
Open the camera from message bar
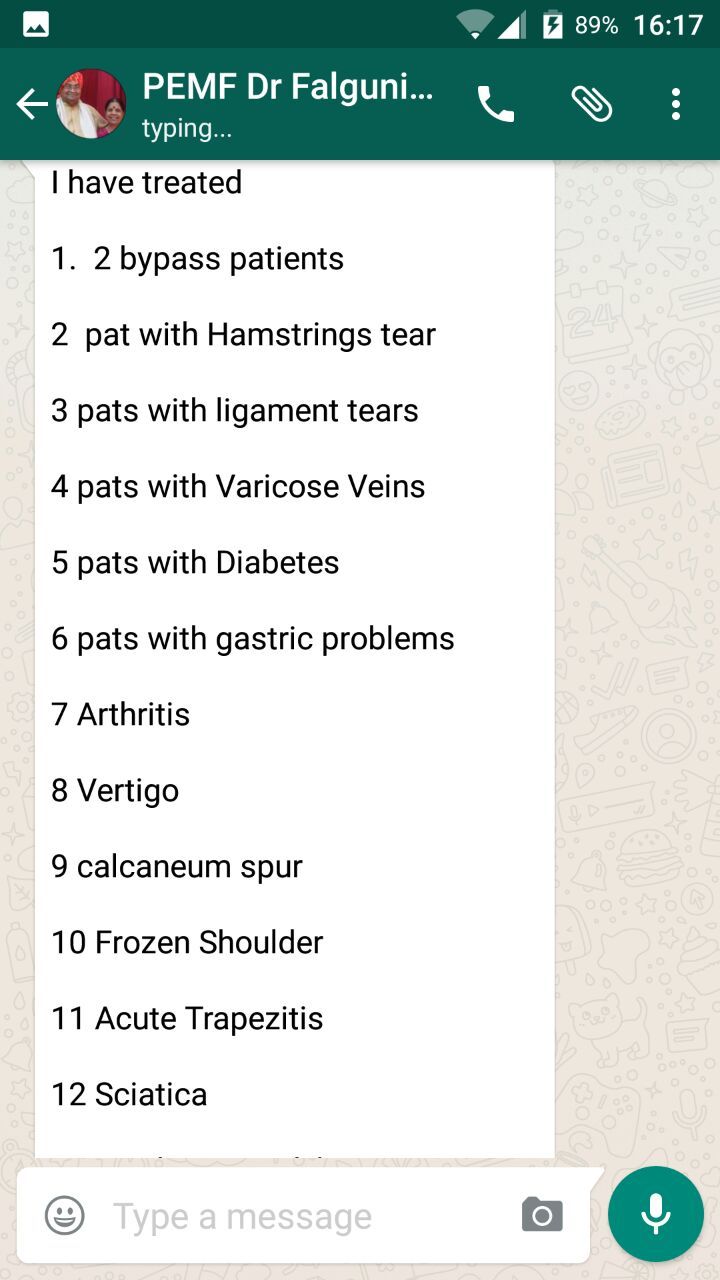(x=542, y=1216)
